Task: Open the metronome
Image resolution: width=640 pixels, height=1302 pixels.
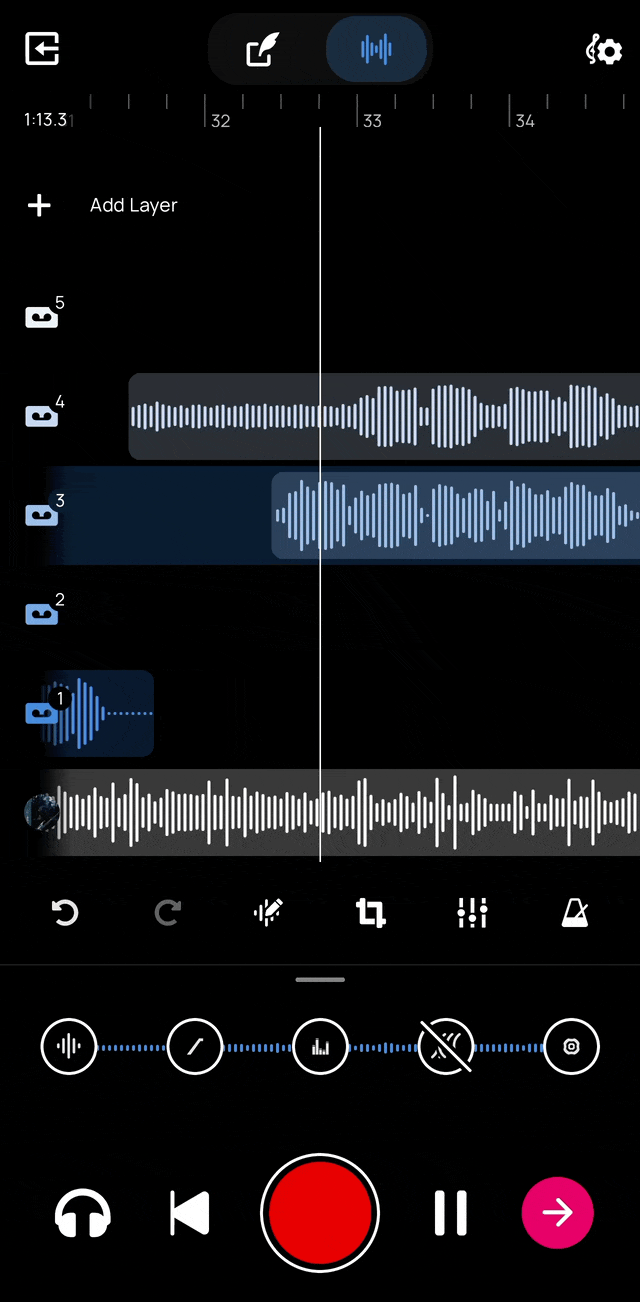Action: (574, 912)
